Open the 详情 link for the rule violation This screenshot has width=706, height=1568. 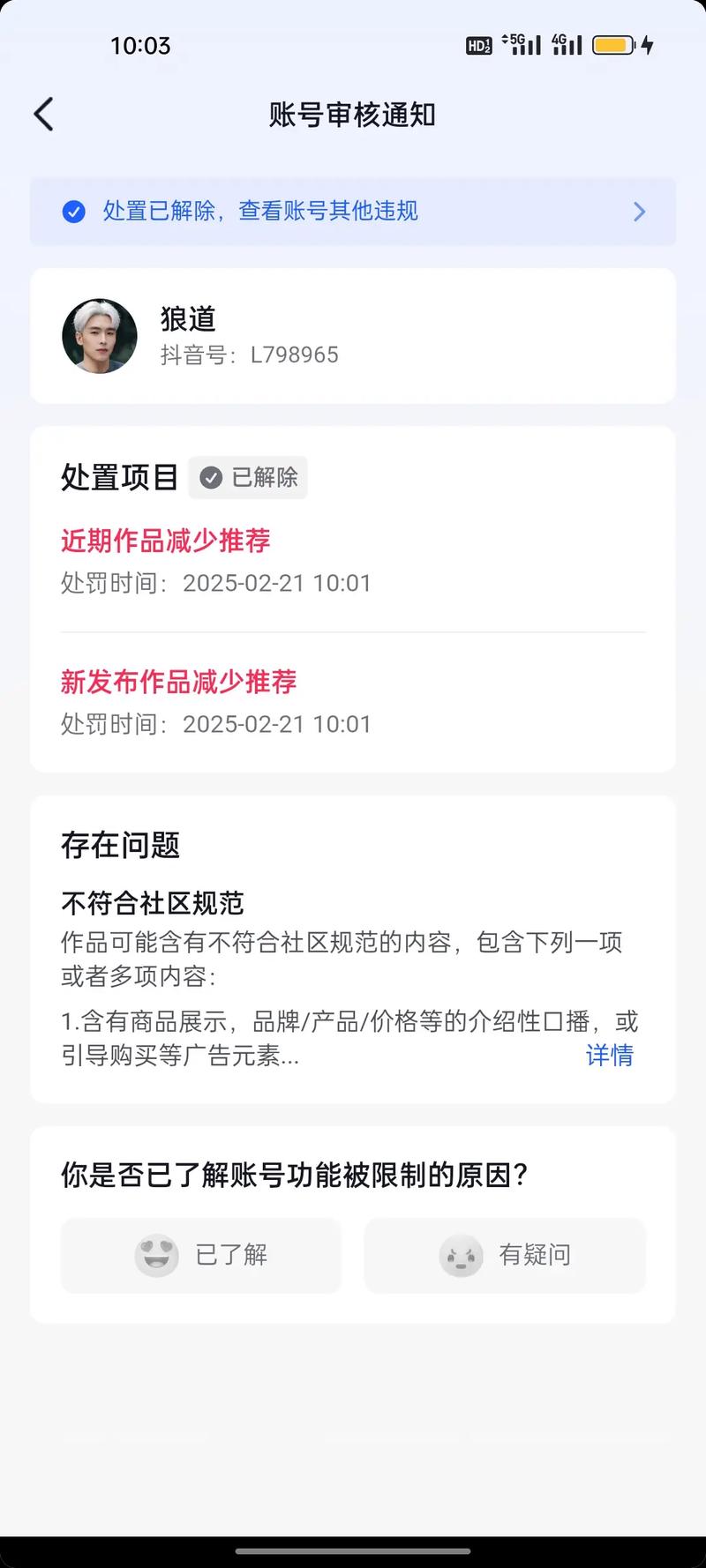(x=609, y=1056)
